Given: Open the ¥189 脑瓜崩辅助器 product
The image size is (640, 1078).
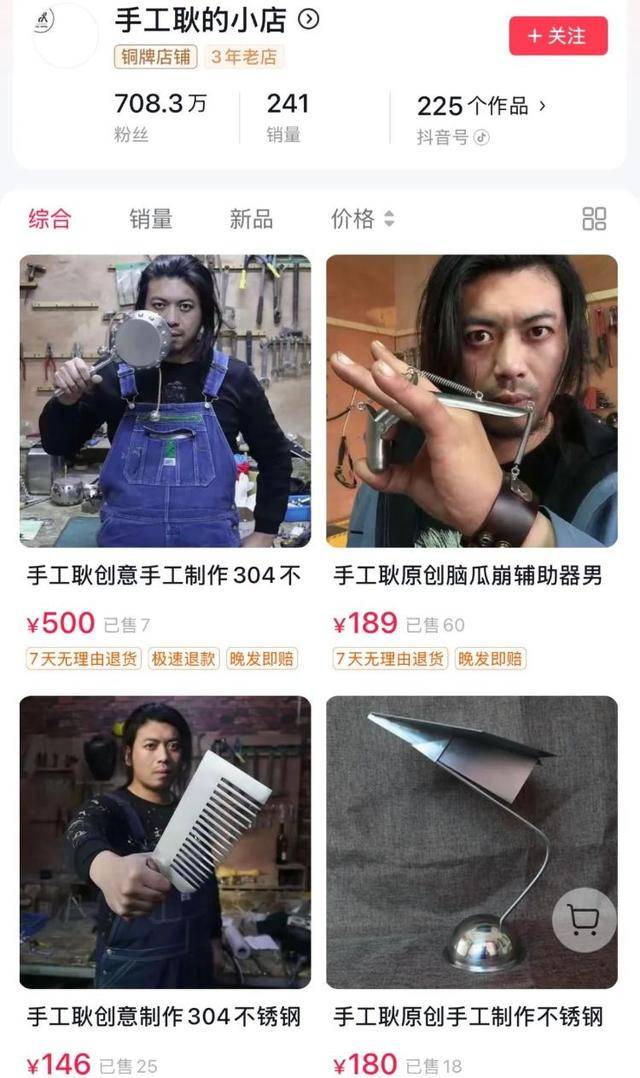Looking at the screenshot, I should coord(472,463).
